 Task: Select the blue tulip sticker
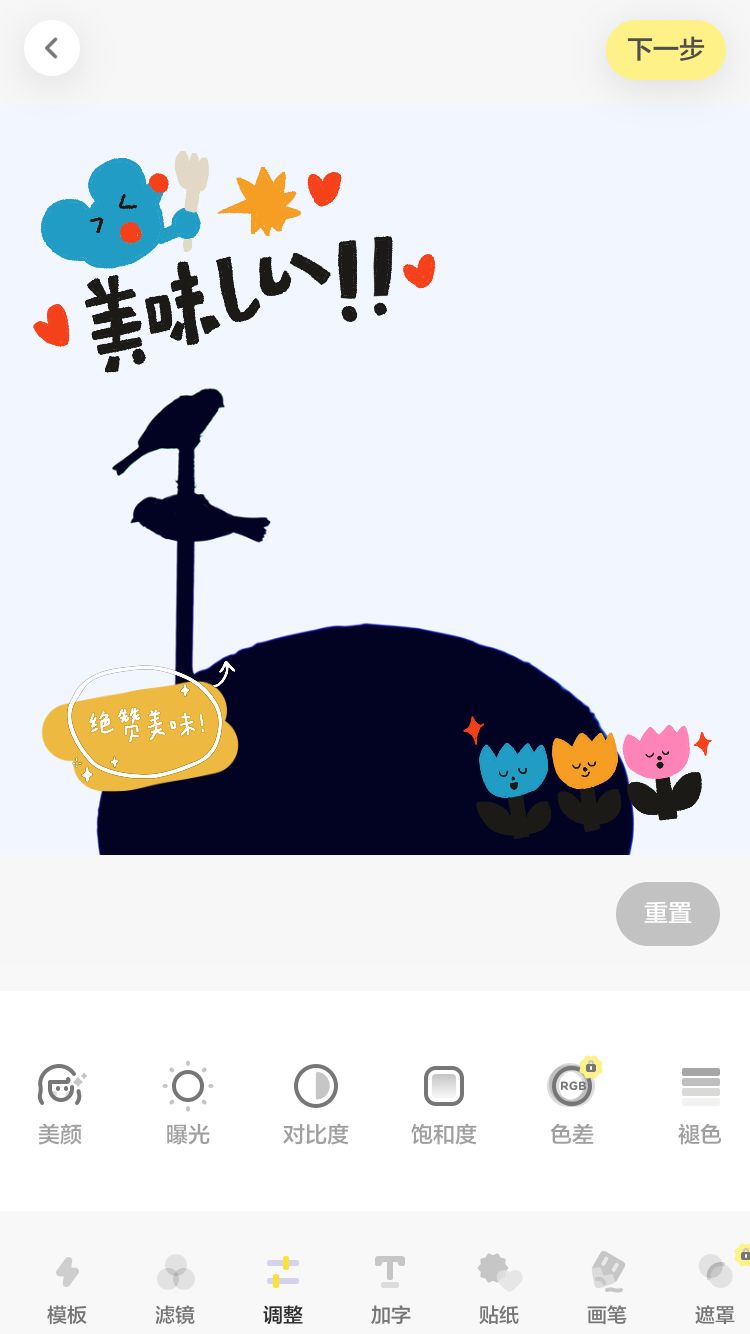pyautogui.click(x=513, y=770)
